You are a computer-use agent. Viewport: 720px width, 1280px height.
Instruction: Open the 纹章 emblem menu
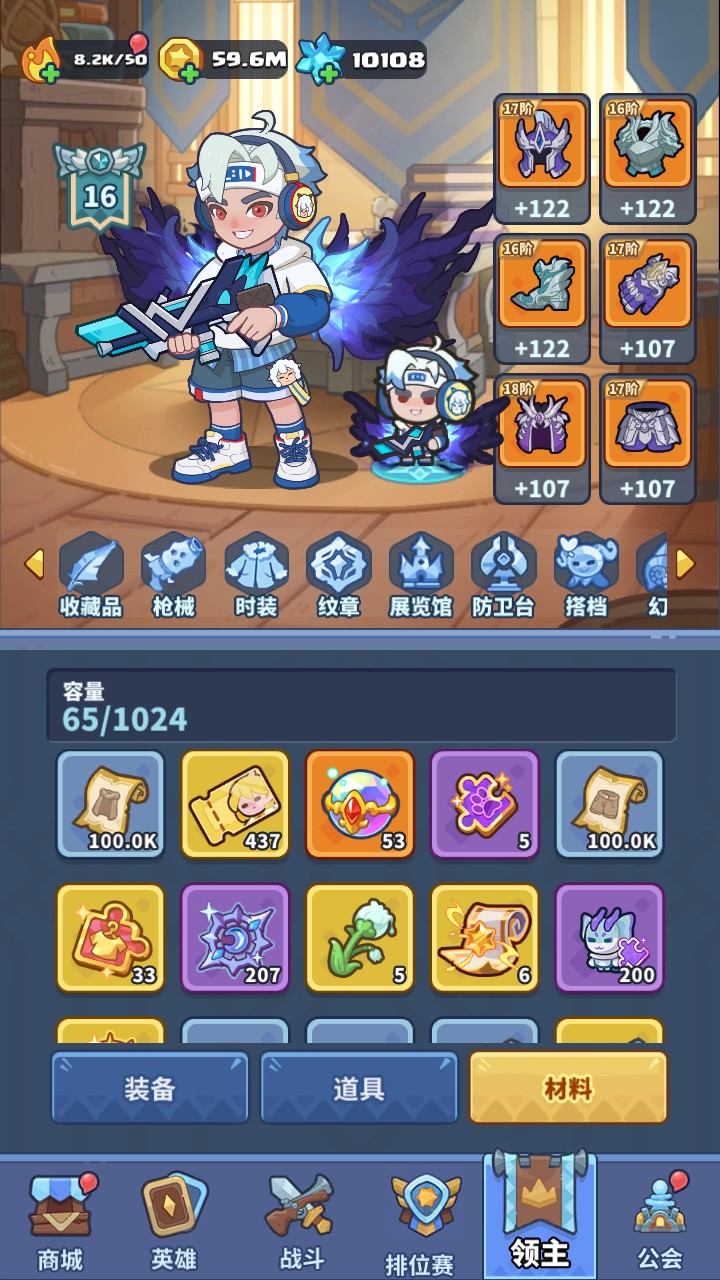point(338,576)
